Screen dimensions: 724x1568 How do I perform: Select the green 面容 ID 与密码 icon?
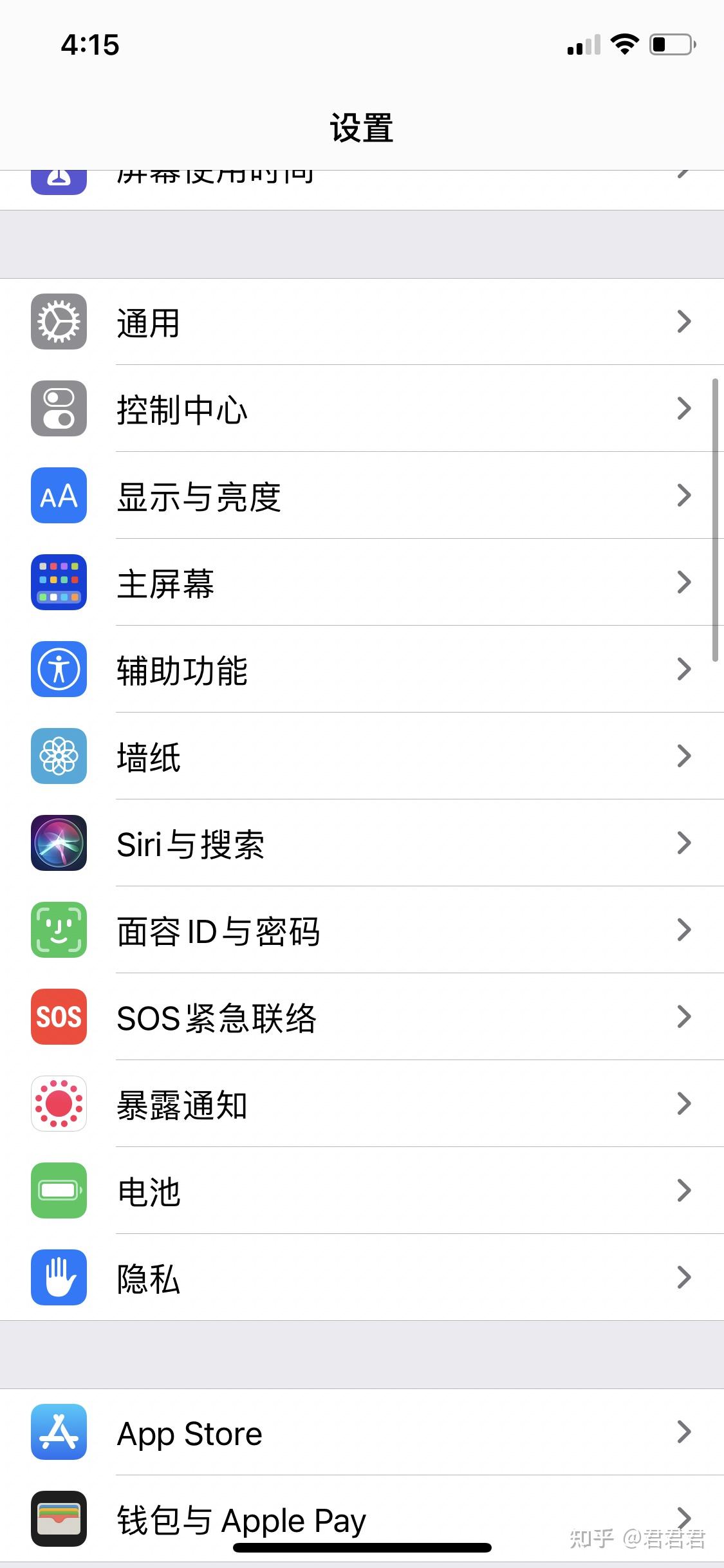[58, 930]
